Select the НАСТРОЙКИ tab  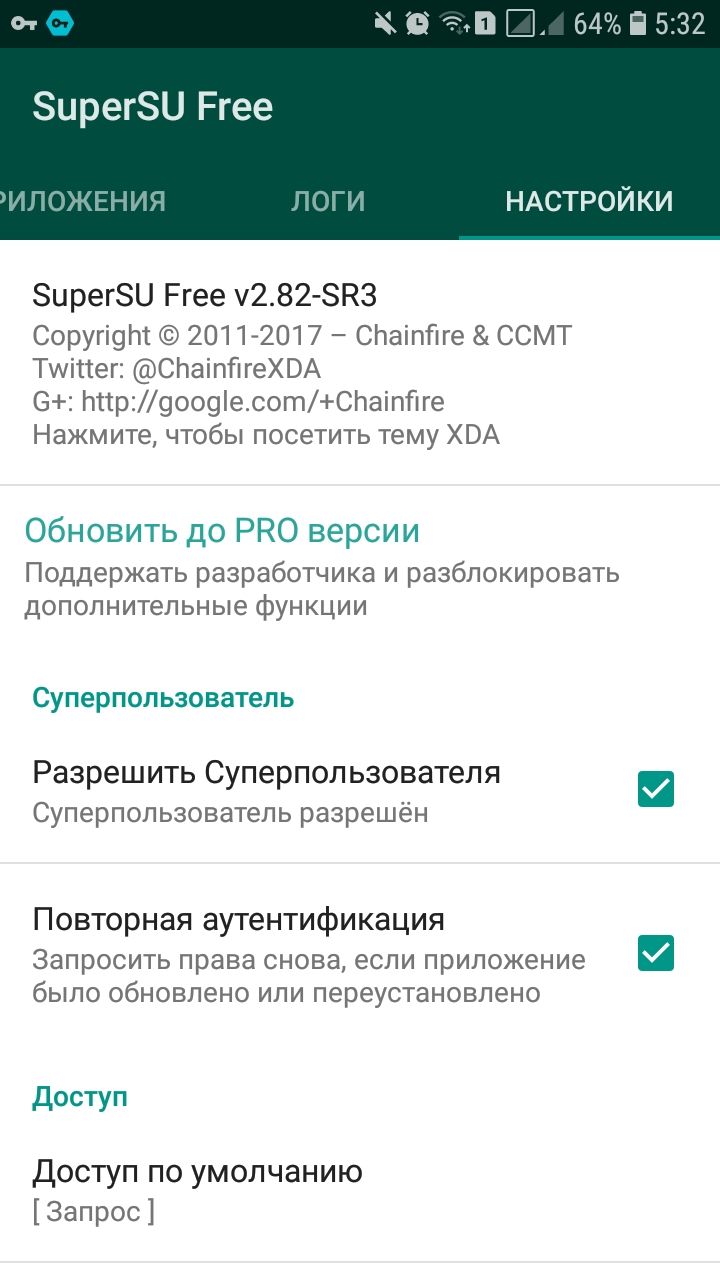click(589, 201)
